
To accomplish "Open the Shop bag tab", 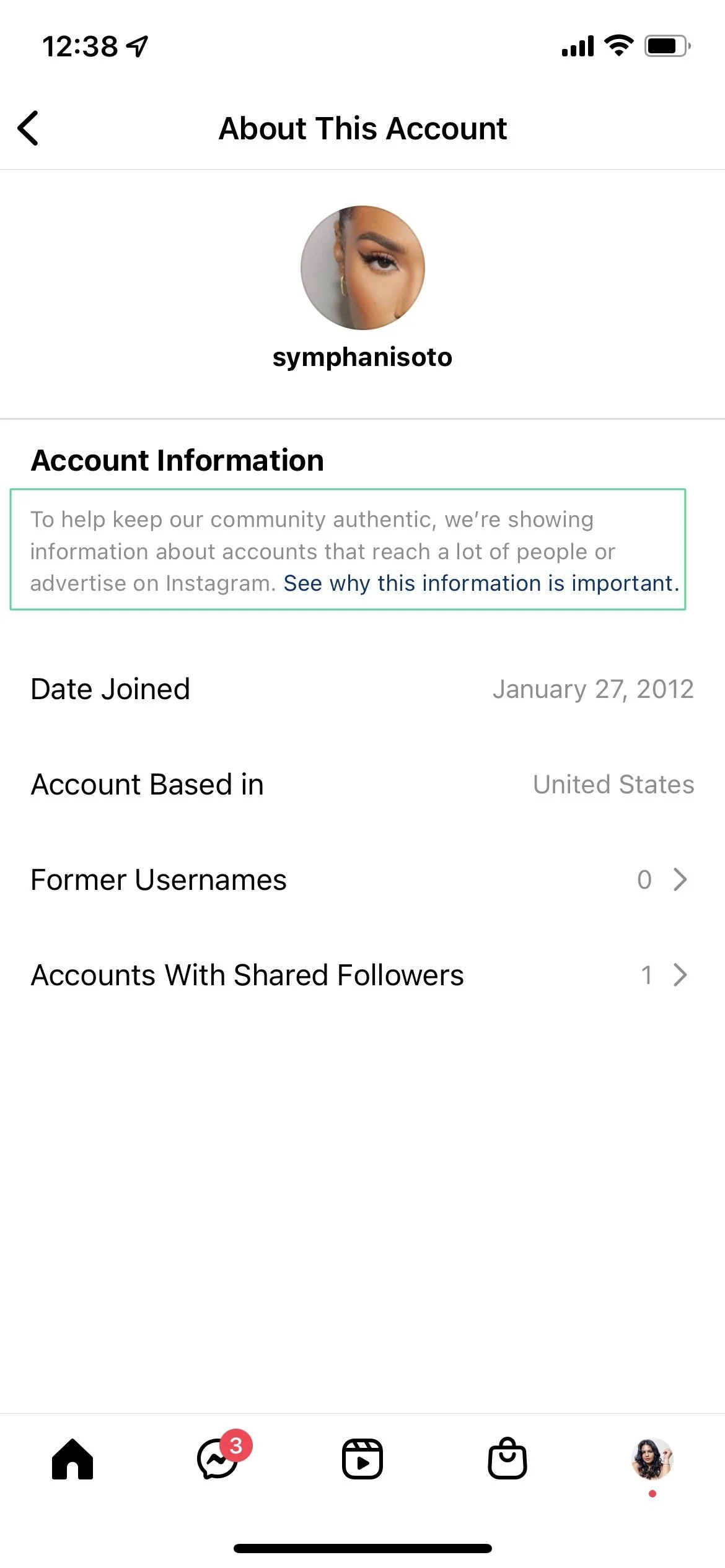I will click(507, 1458).
